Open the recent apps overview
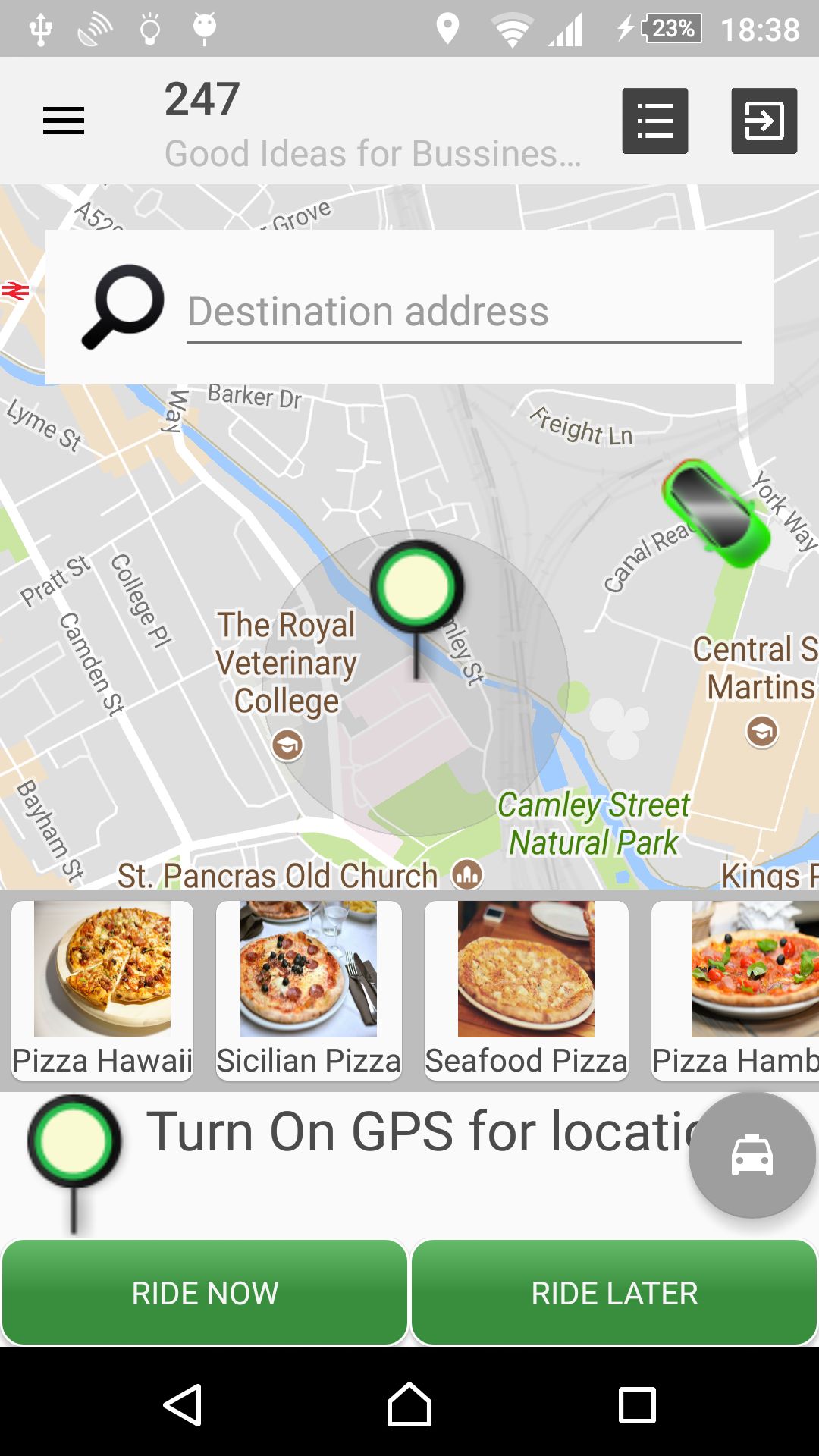The image size is (819, 1456). [x=637, y=1405]
